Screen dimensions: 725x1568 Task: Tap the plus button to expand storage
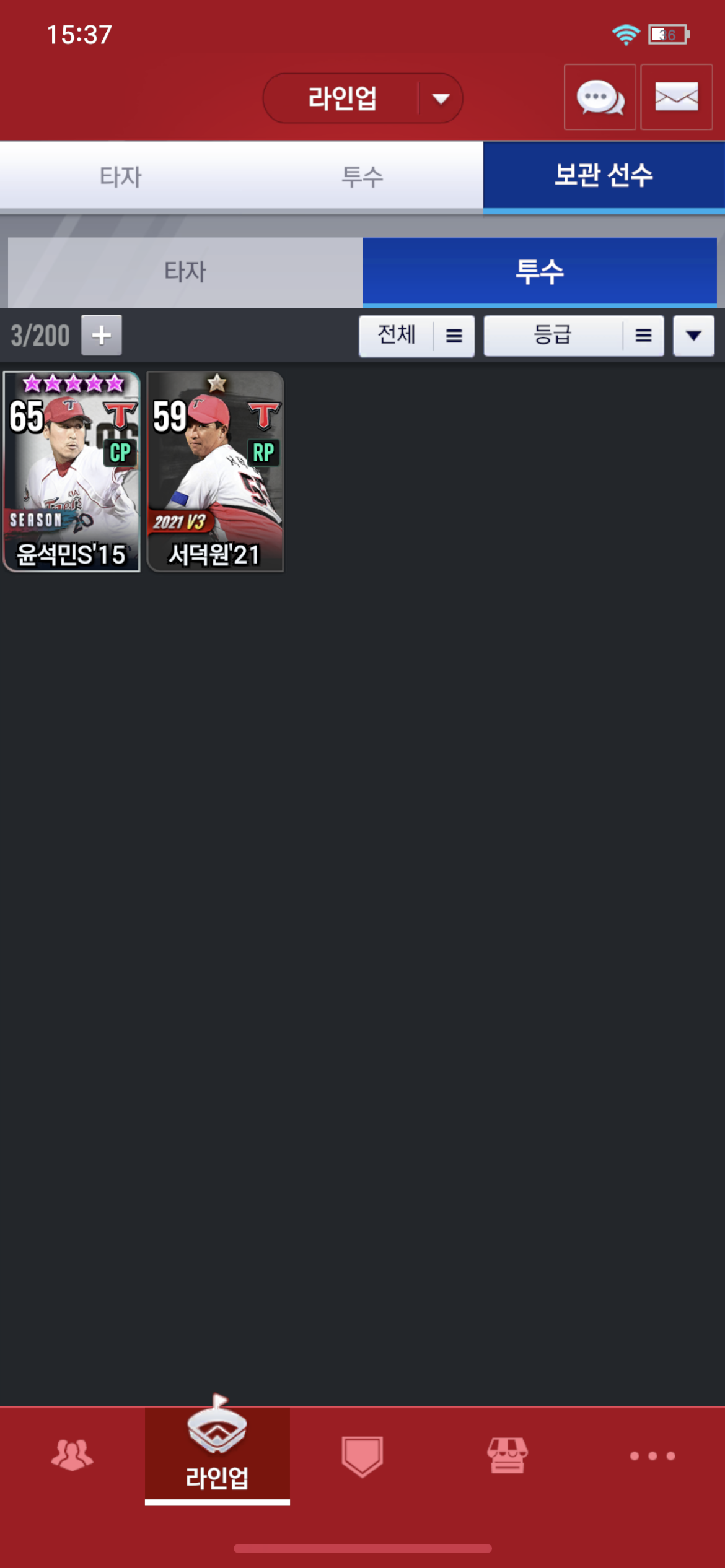(102, 336)
